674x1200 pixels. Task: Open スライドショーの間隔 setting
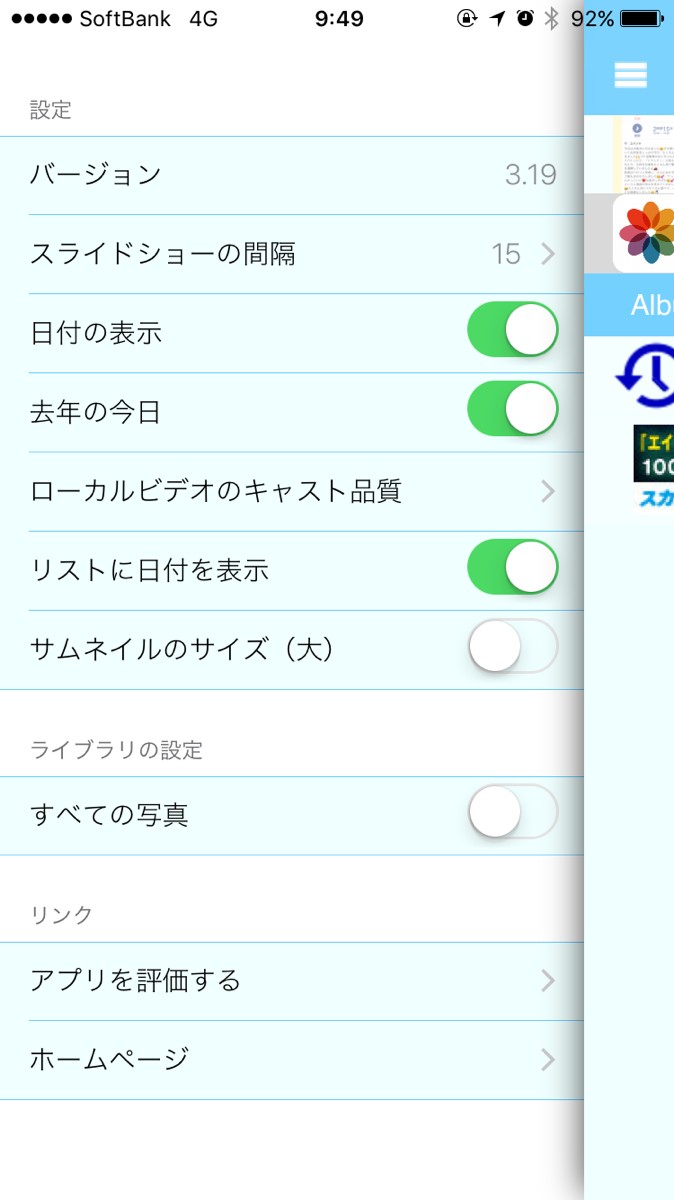click(x=290, y=254)
